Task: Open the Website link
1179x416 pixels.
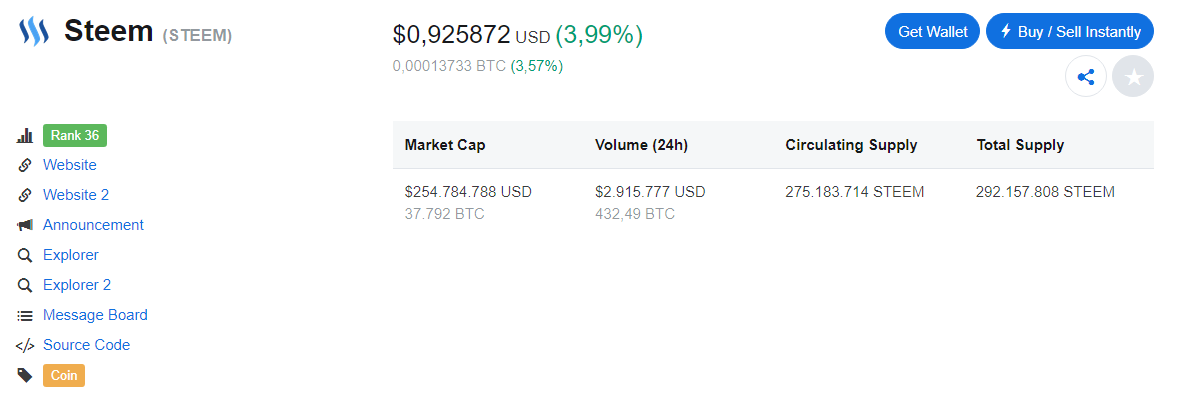Action: pos(69,165)
